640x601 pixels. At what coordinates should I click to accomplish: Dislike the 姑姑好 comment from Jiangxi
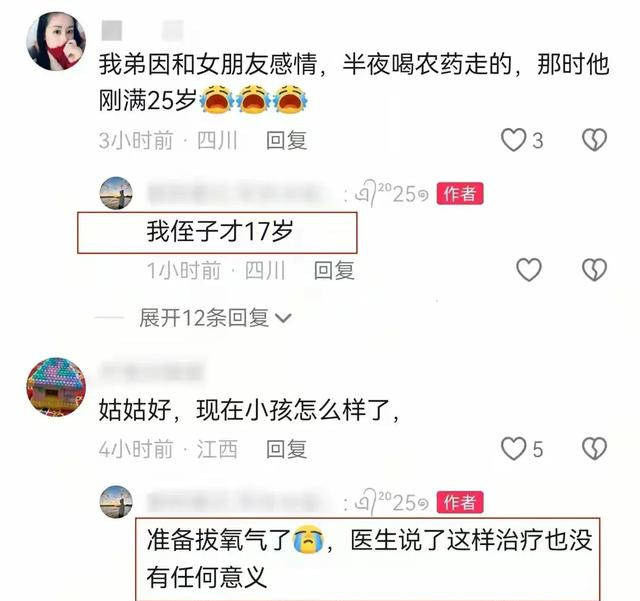[x=594, y=449]
